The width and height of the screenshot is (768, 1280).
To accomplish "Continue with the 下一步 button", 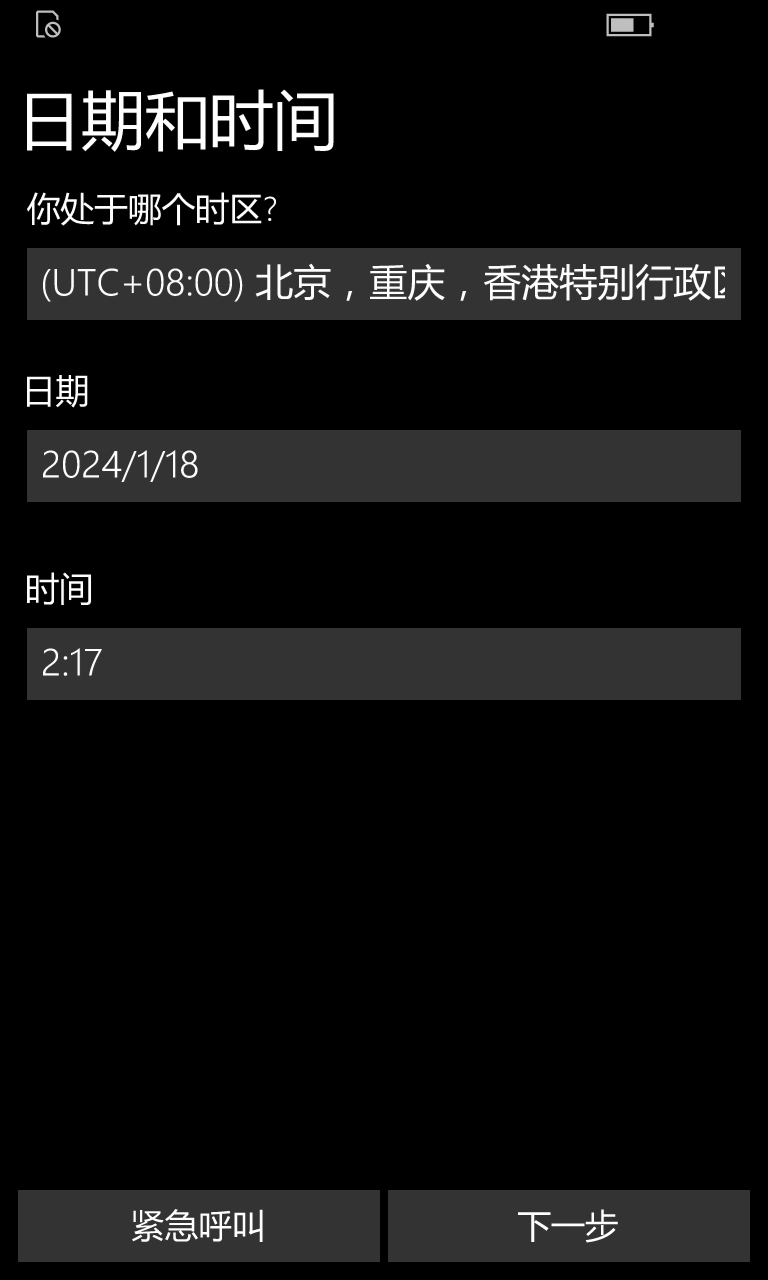I will [568, 1226].
